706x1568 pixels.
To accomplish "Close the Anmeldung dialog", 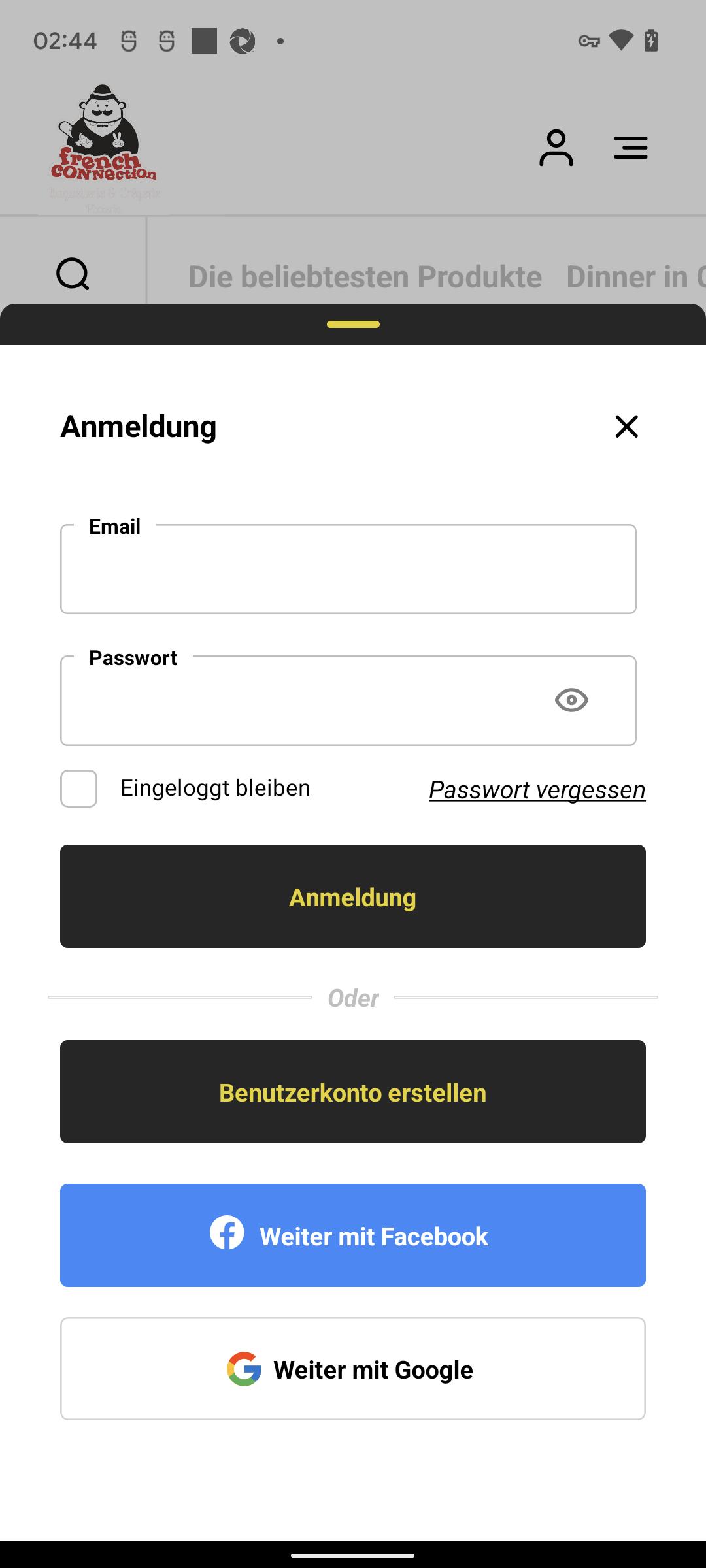I will pos(626,427).
